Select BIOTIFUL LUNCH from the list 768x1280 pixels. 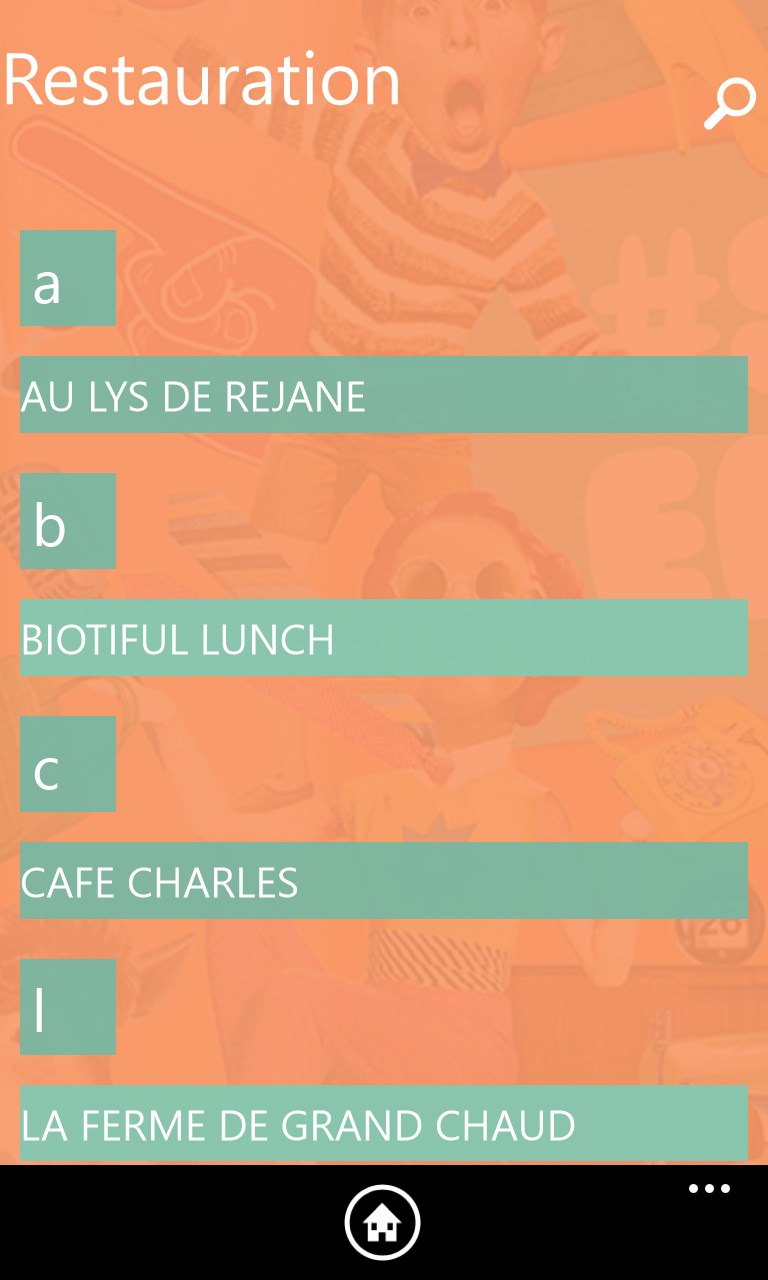[x=384, y=638]
